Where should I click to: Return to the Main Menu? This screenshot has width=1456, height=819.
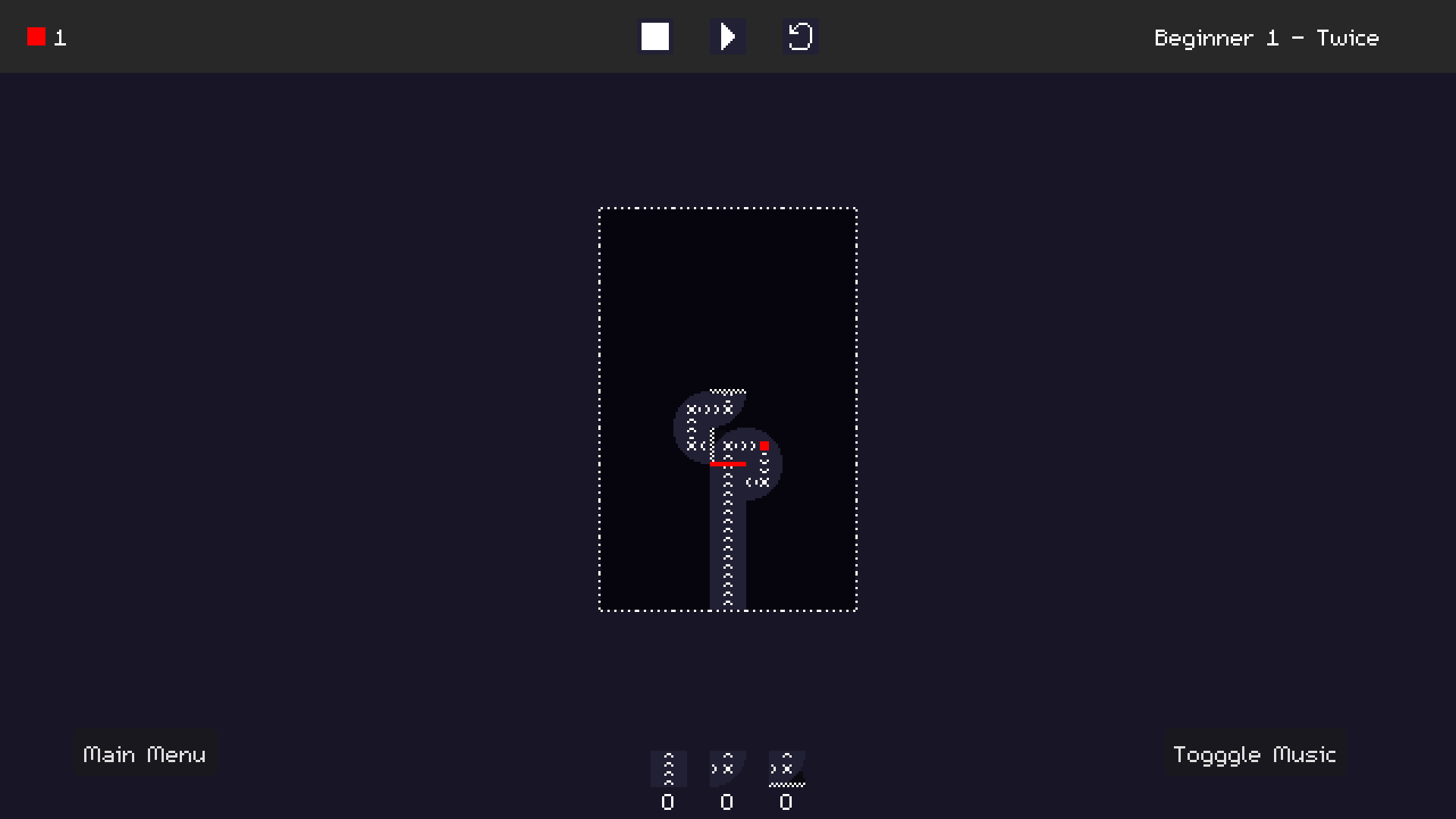coord(145,754)
